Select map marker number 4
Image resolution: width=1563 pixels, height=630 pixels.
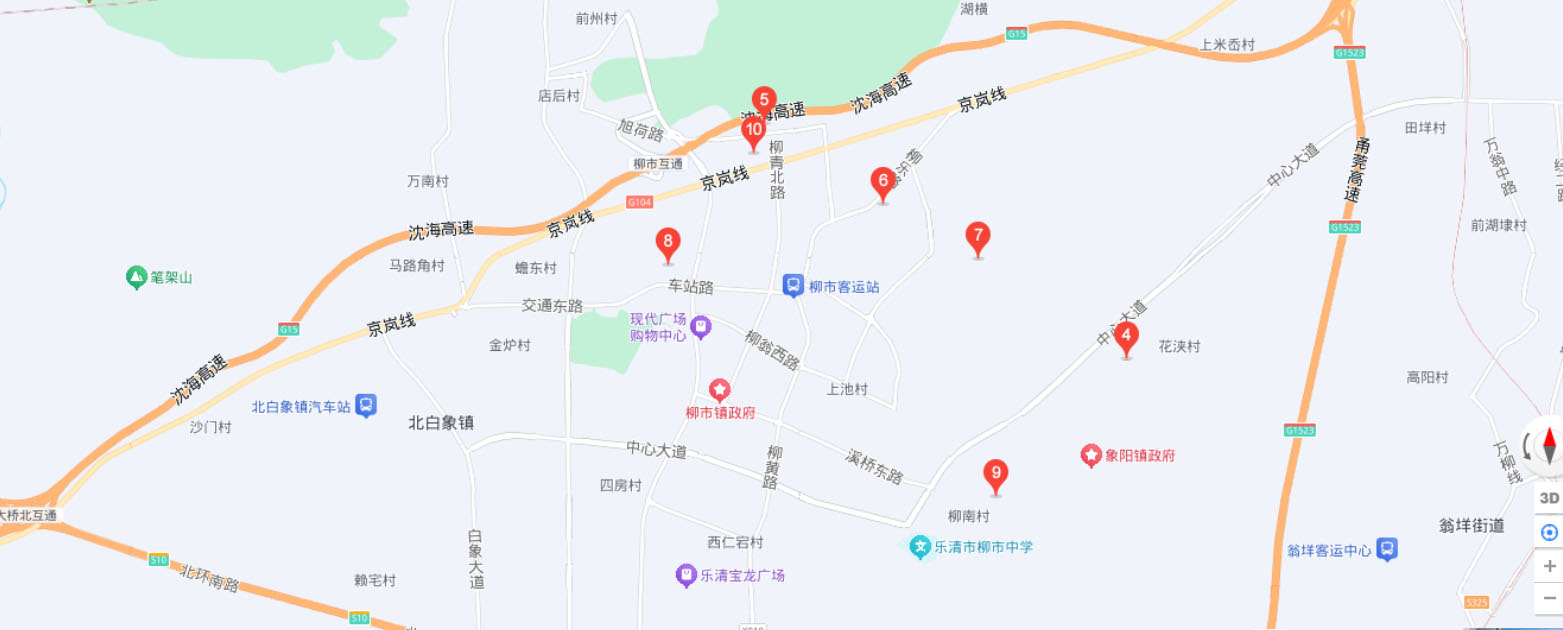pyautogui.click(x=1127, y=338)
